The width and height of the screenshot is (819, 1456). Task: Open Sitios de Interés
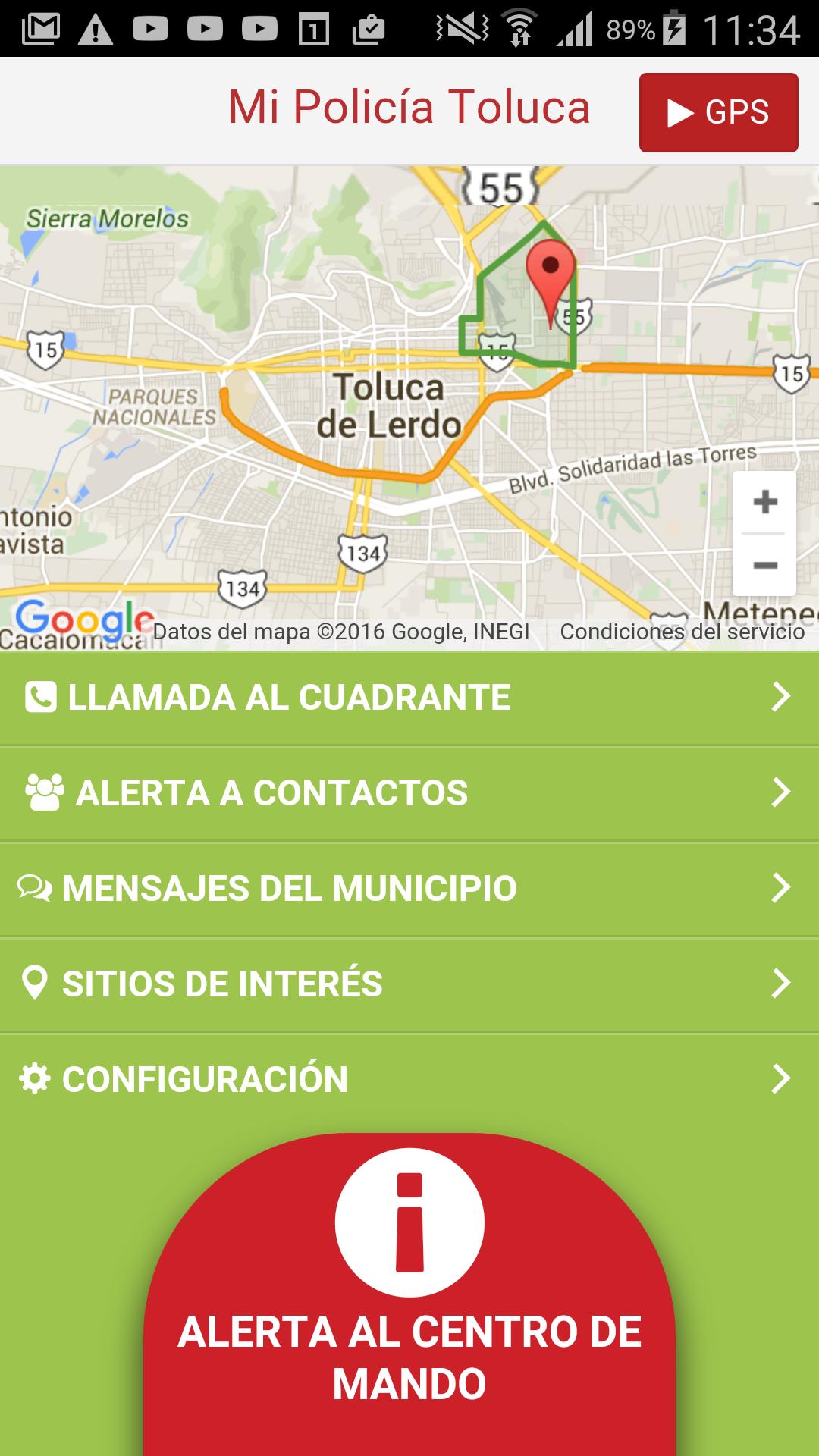pos(409,984)
